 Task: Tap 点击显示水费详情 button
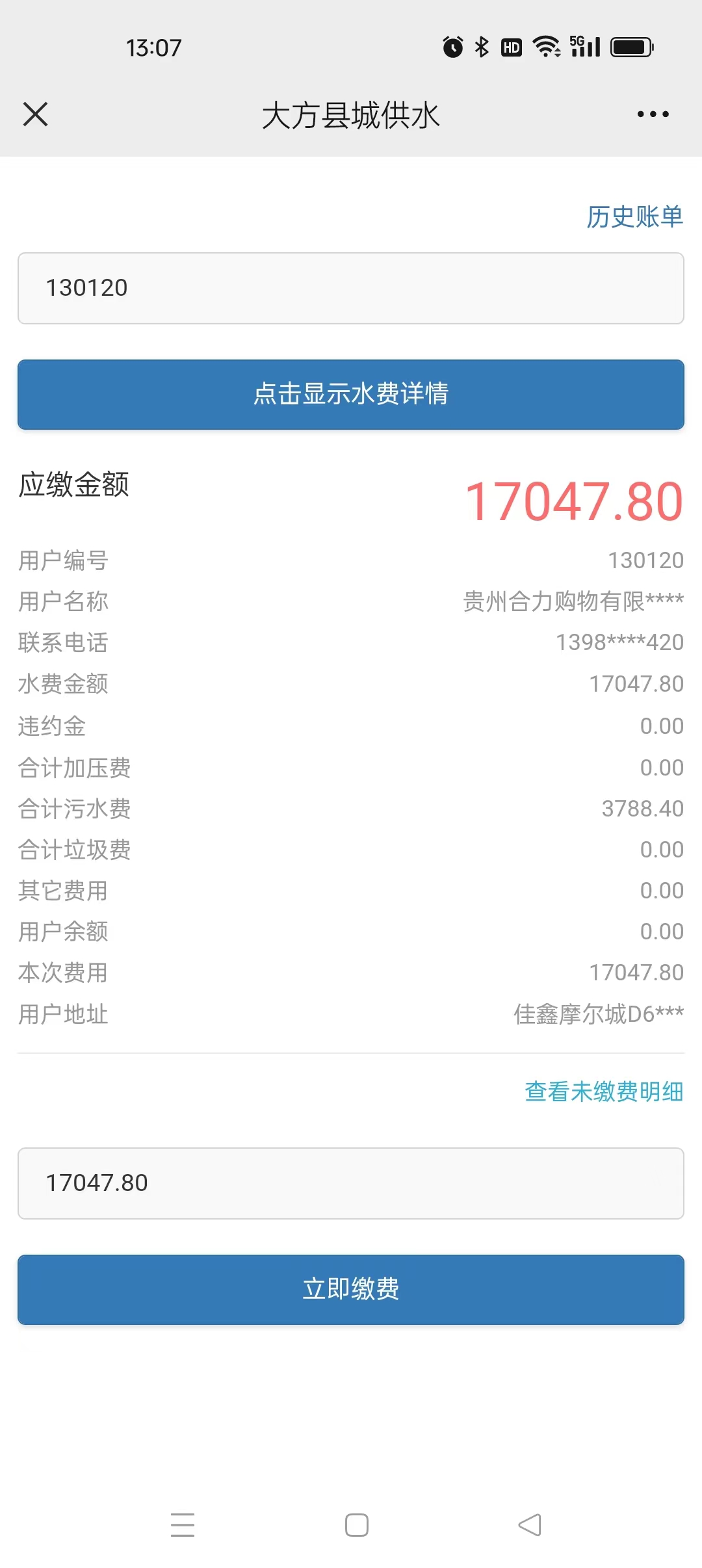(351, 395)
